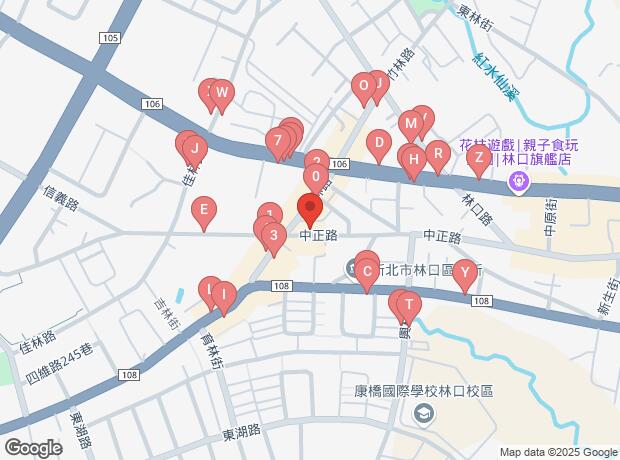Select the map pin labeled W
The image size is (620, 460).
[222, 93]
